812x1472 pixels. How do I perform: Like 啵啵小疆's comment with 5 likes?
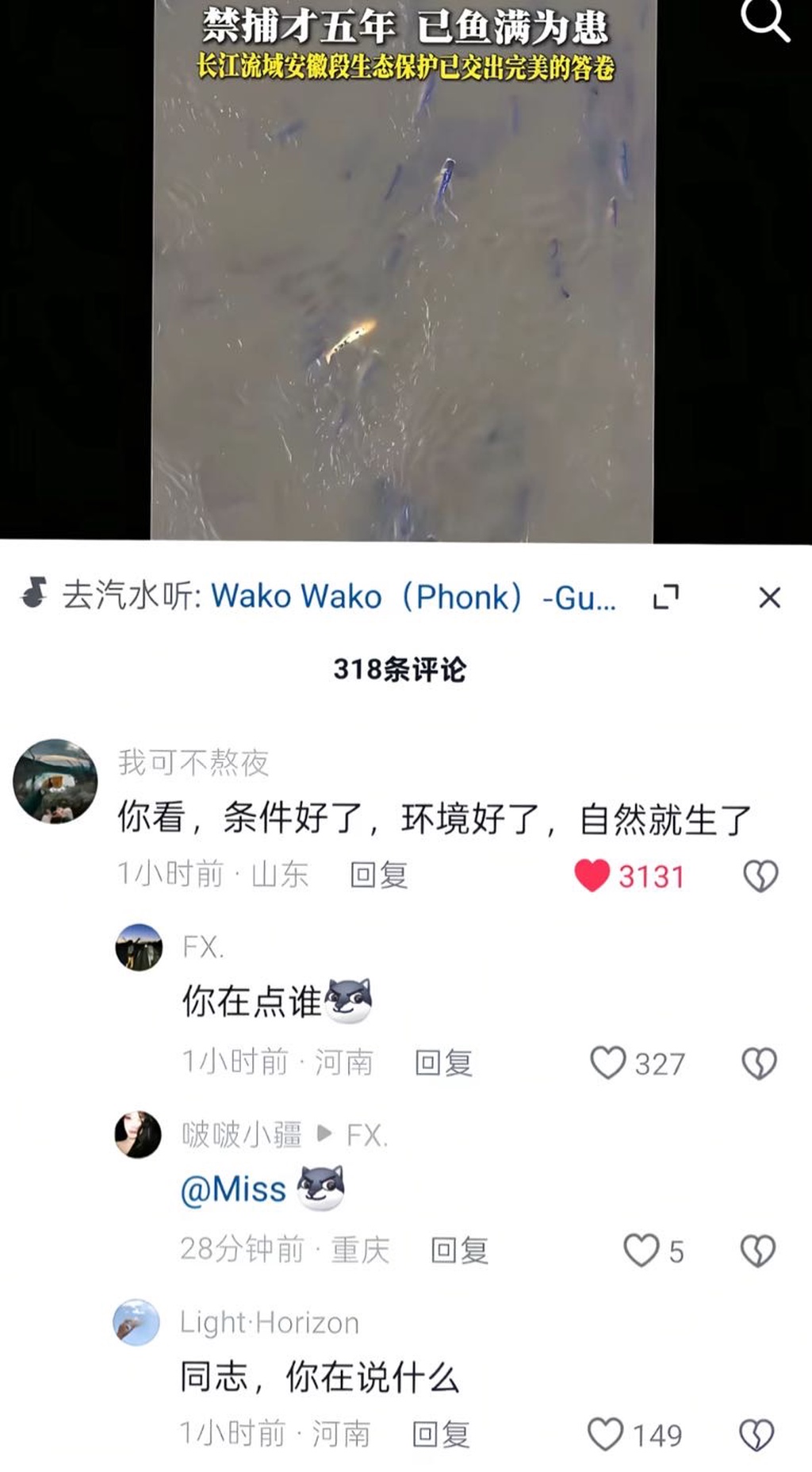point(641,1250)
